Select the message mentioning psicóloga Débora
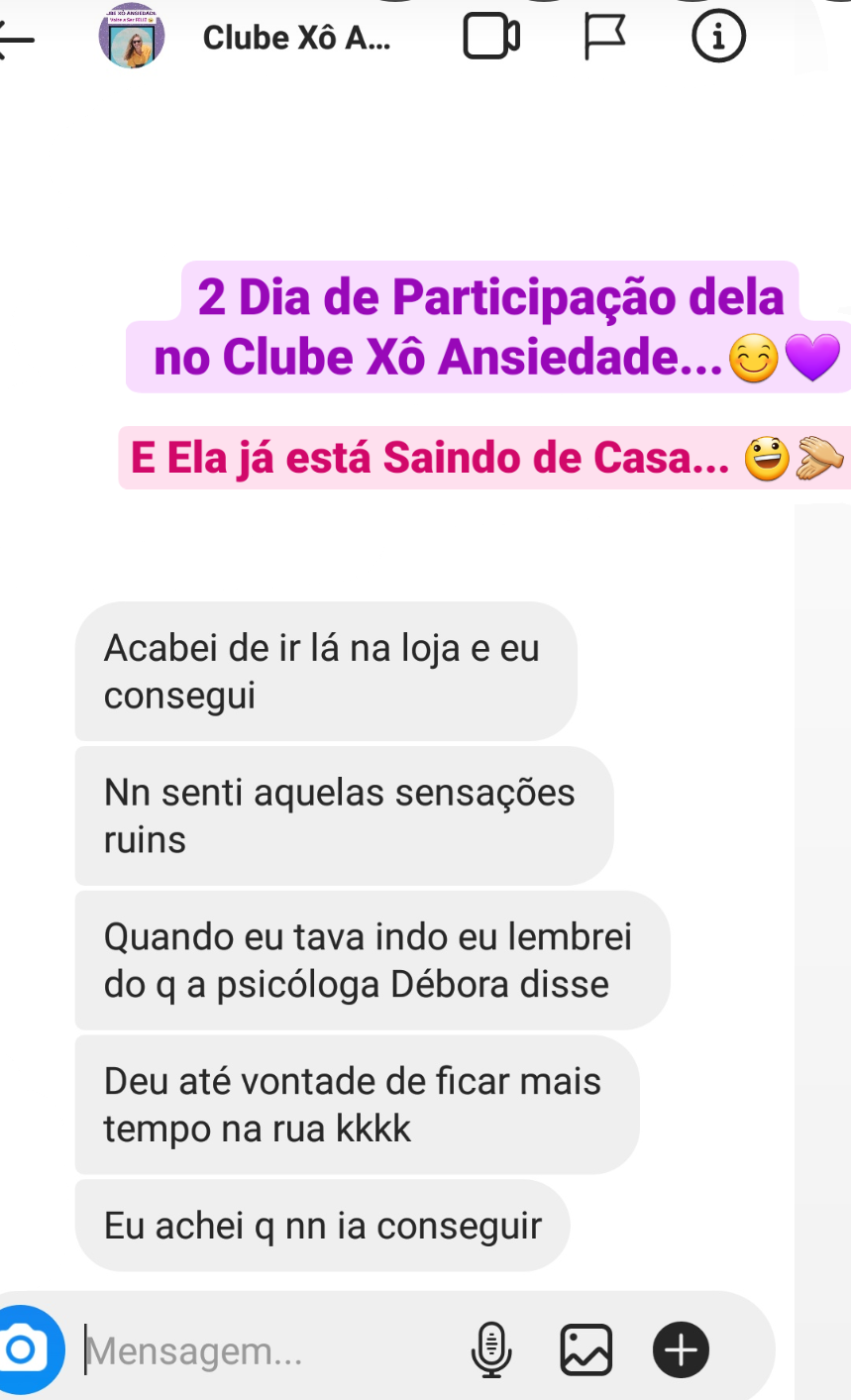 coord(371,959)
